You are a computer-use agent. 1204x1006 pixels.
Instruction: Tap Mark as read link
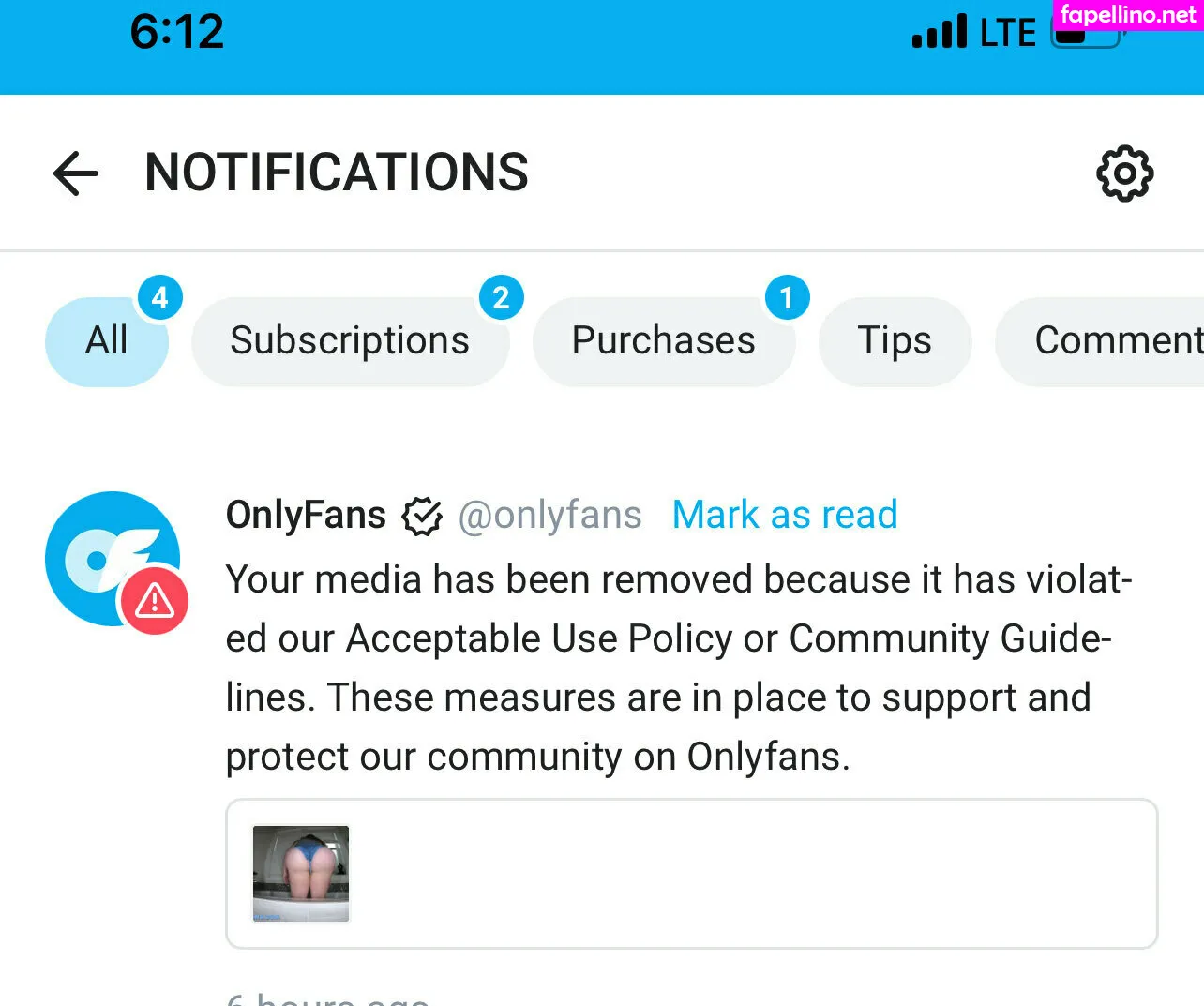pos(785,515)
